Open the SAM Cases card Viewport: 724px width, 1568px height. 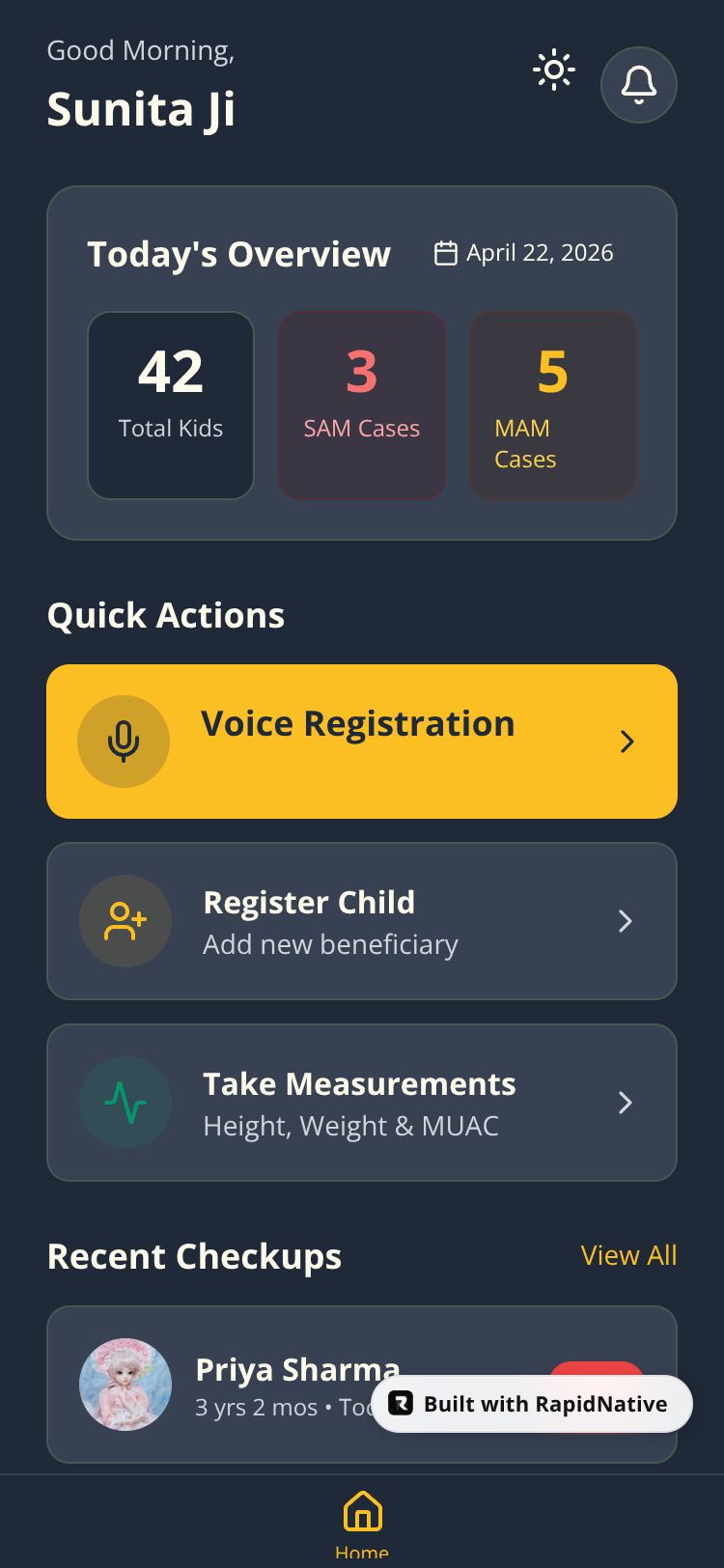[362, 406]
